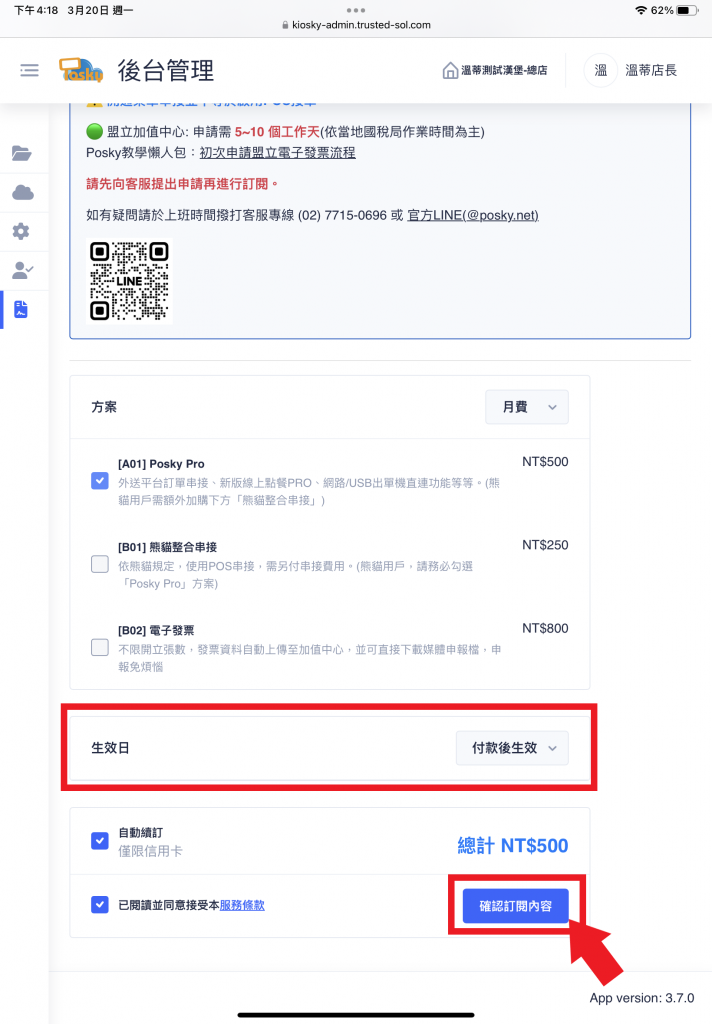Open the 溫蒂店長 account menu
The image size is (712, 1024).
(631, 71)
